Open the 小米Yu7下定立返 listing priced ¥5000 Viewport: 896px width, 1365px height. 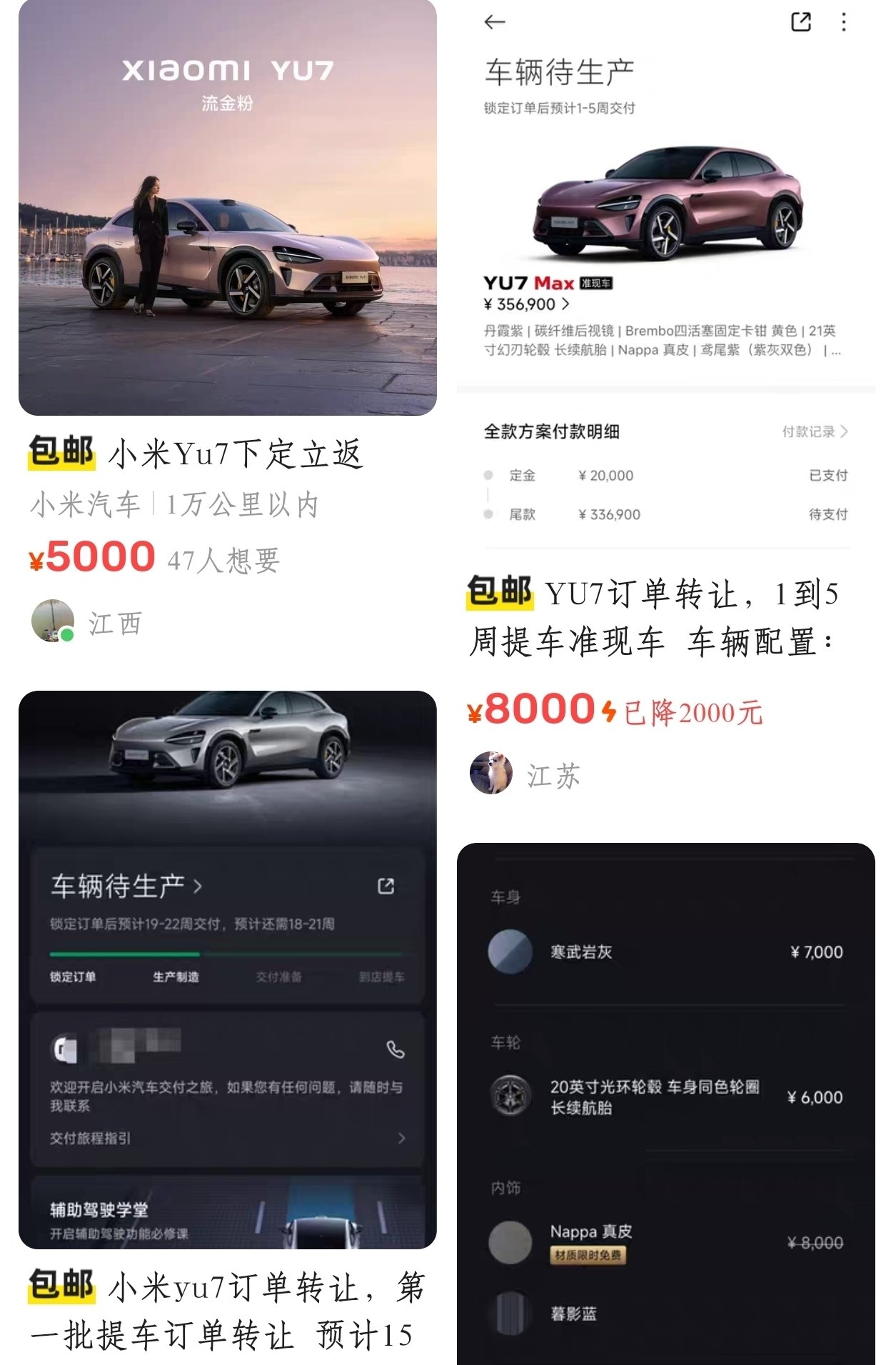227,207
